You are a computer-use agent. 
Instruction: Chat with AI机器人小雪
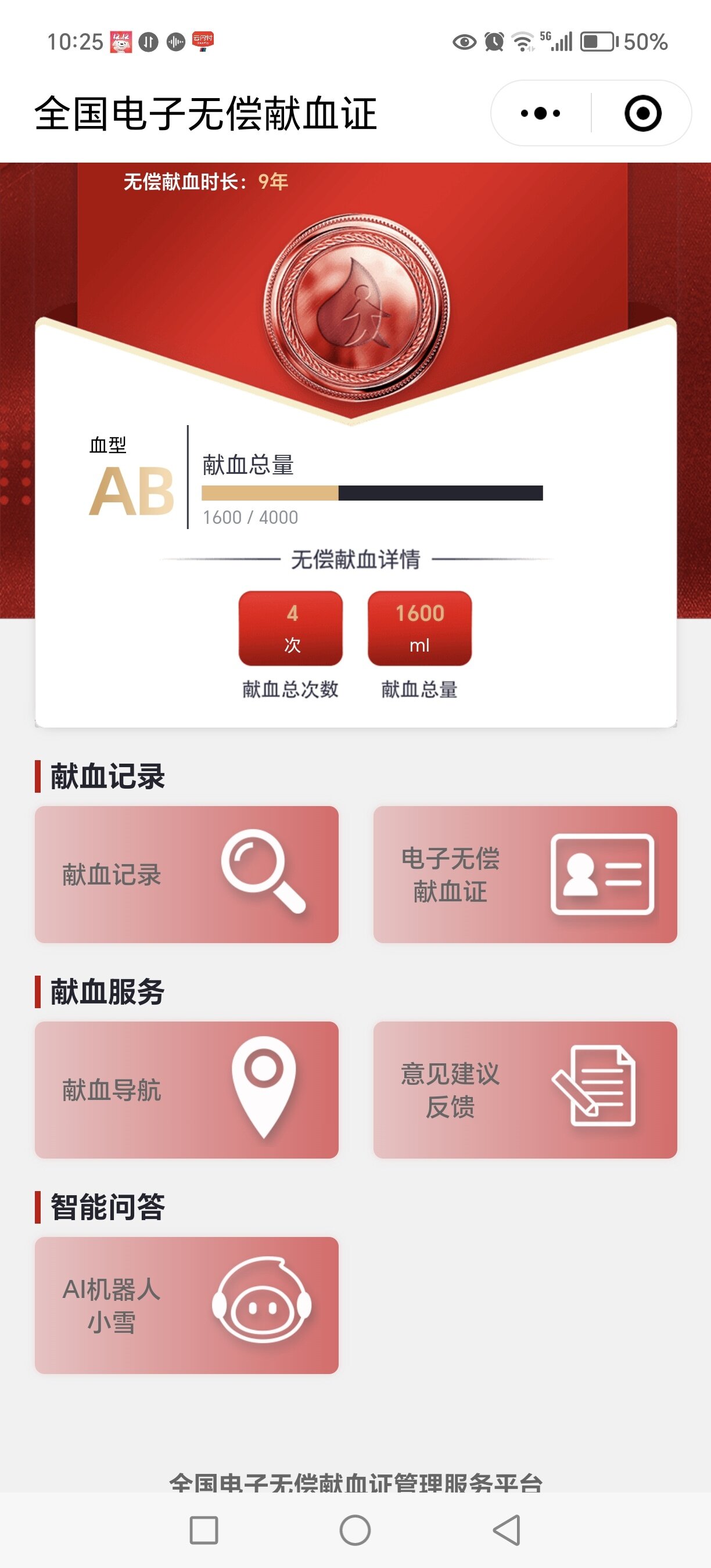(x=186, y=1305)
